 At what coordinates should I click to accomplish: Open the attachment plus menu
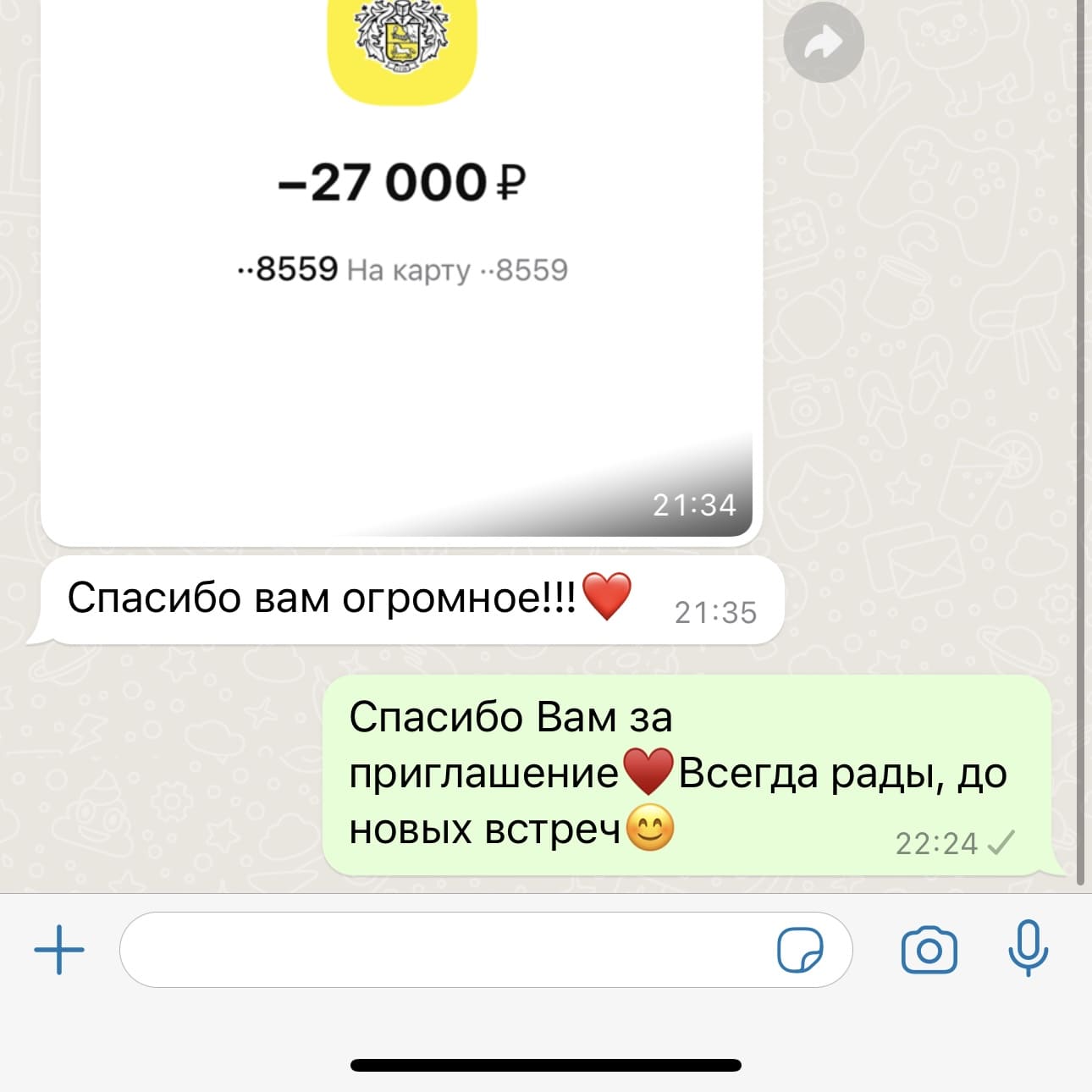tap(59, 950)
